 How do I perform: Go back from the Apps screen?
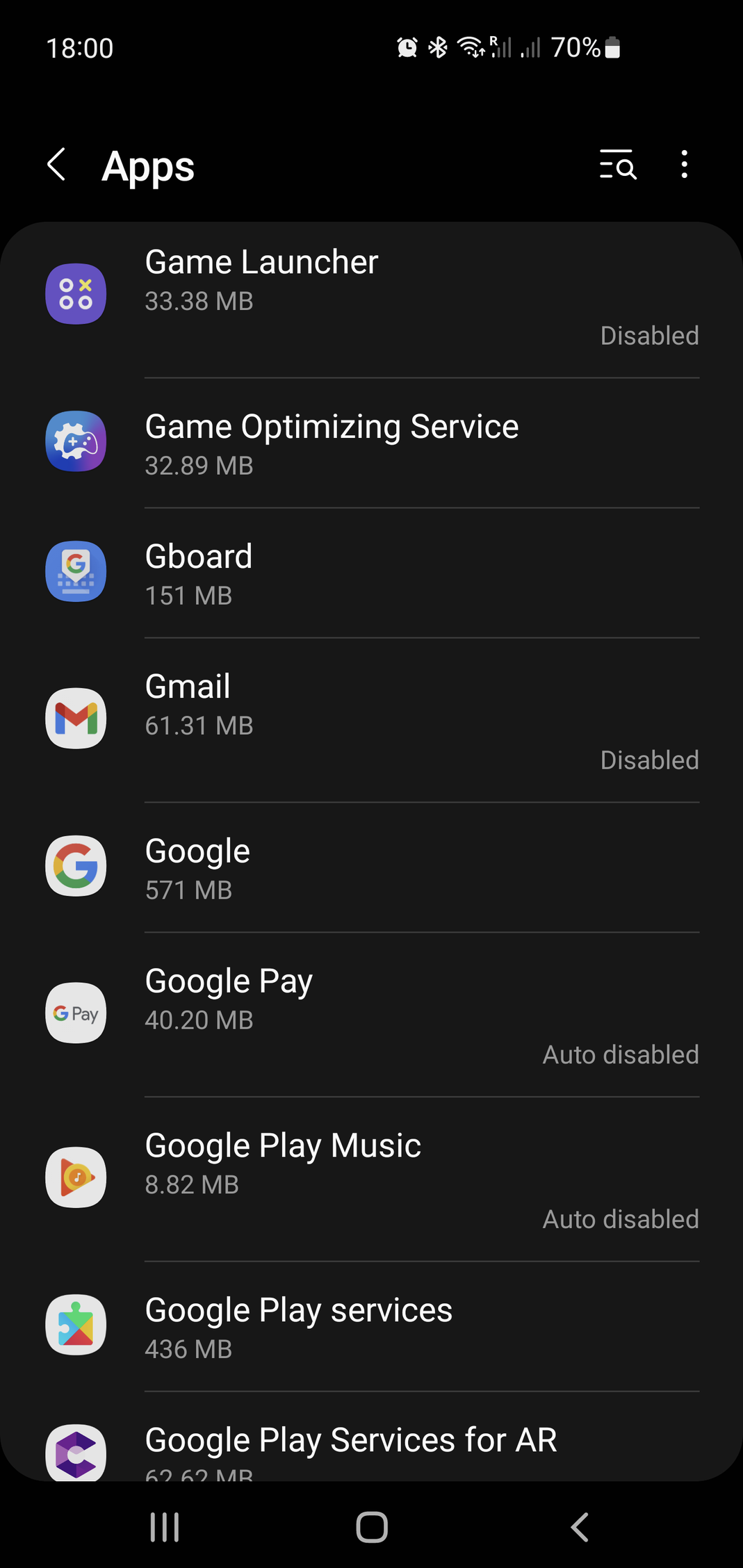[x=57, y=165]
